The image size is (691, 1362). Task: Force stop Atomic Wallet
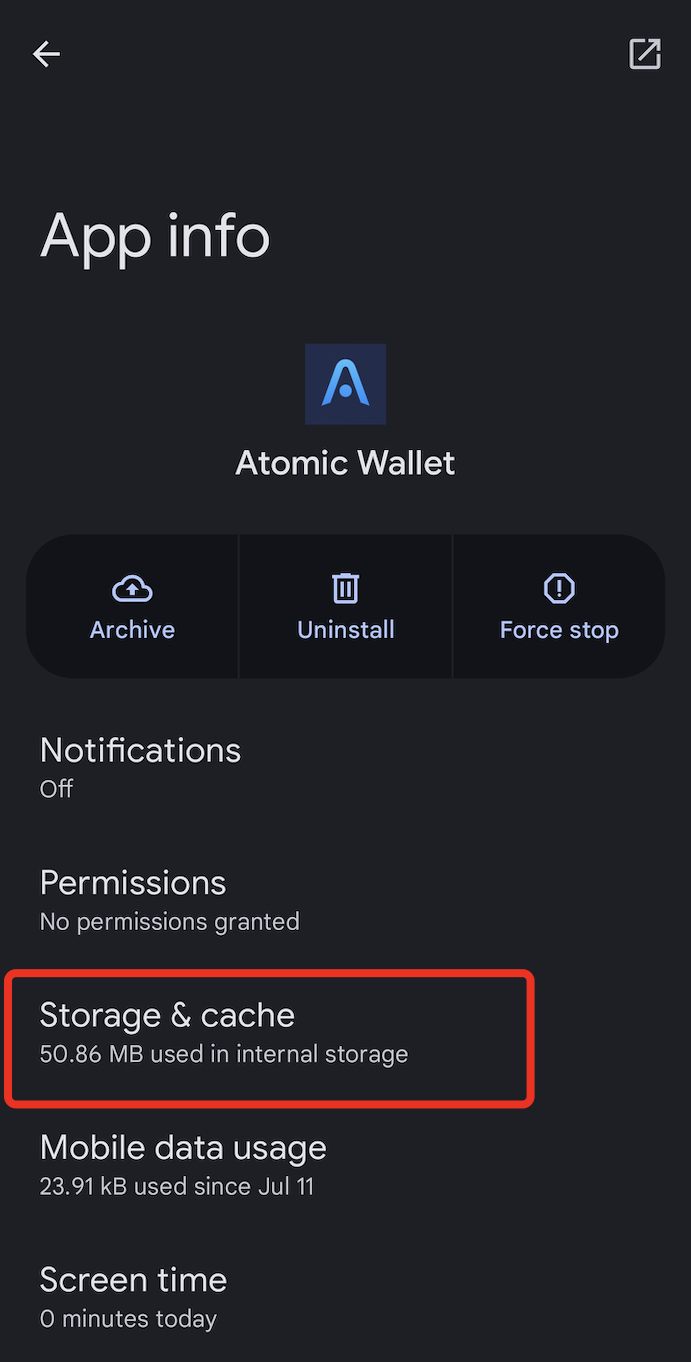coord(559,607)
